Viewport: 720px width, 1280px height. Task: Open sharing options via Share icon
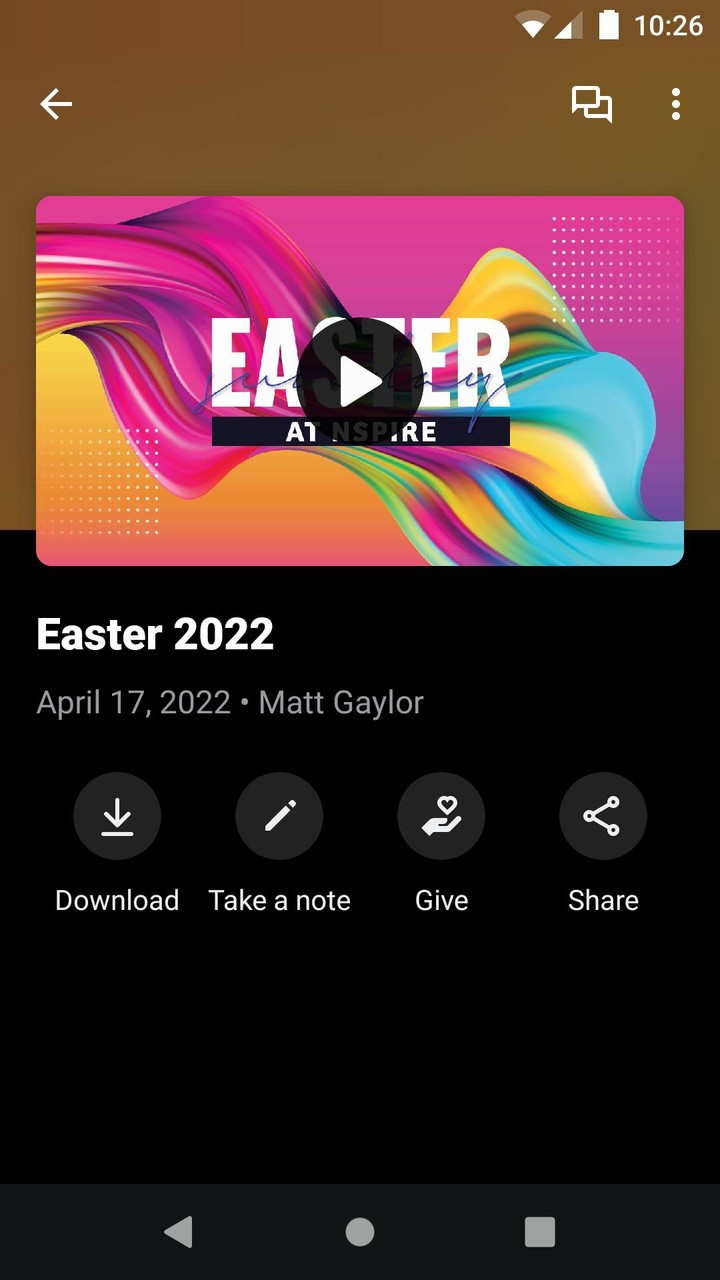tap(603, 815)
